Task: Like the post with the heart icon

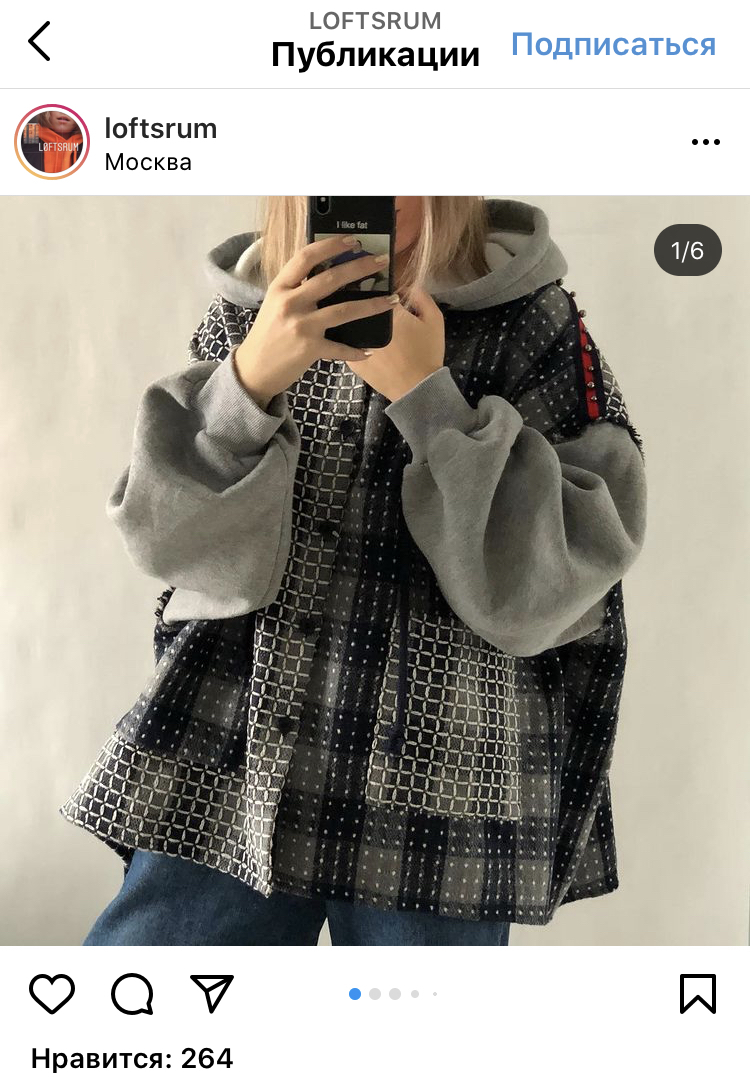Action: pyautogui.click(x=52, y=994)
